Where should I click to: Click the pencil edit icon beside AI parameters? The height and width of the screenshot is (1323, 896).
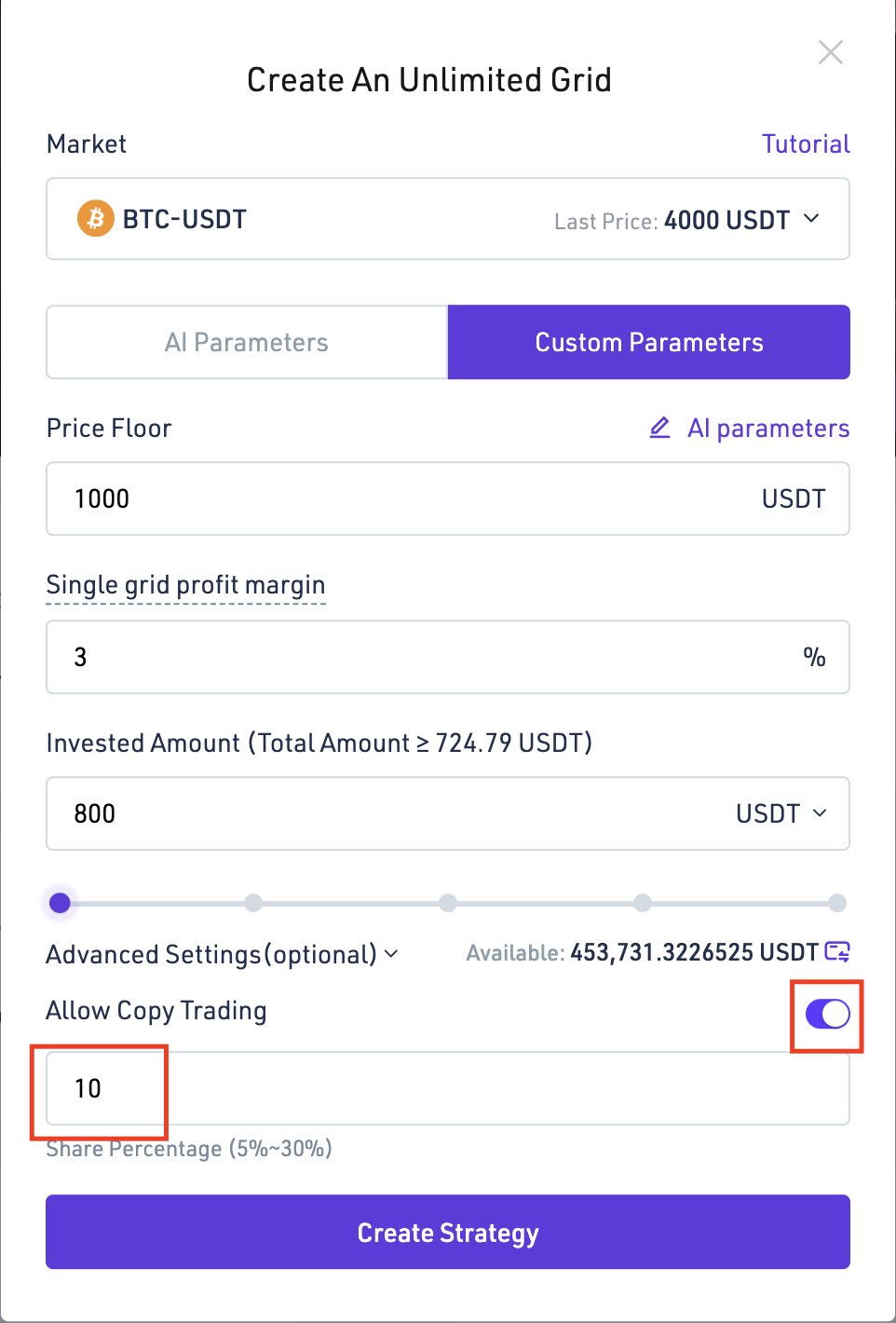pyautogui.click(x=659, y=428)
